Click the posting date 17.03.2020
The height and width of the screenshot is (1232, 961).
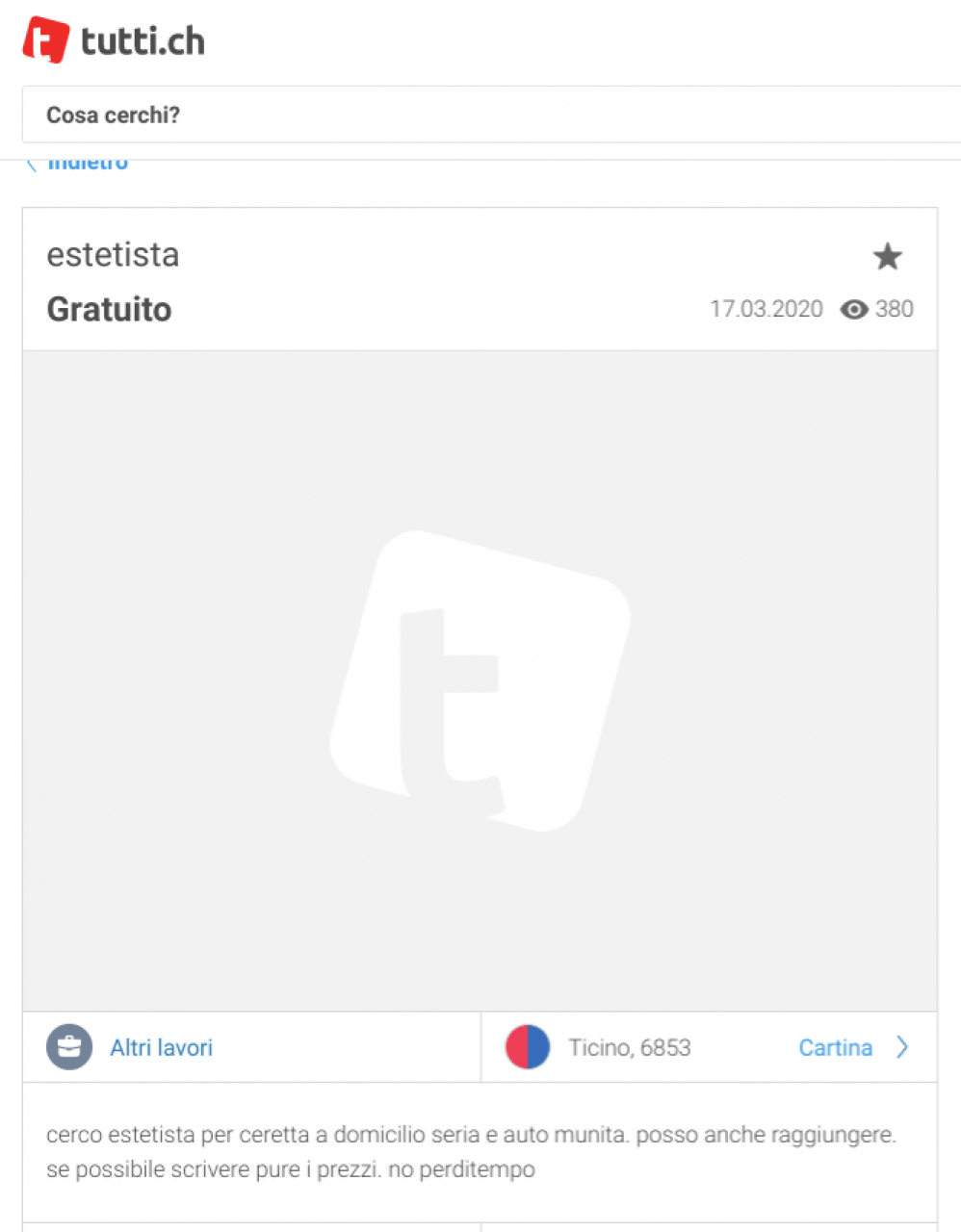766,309
